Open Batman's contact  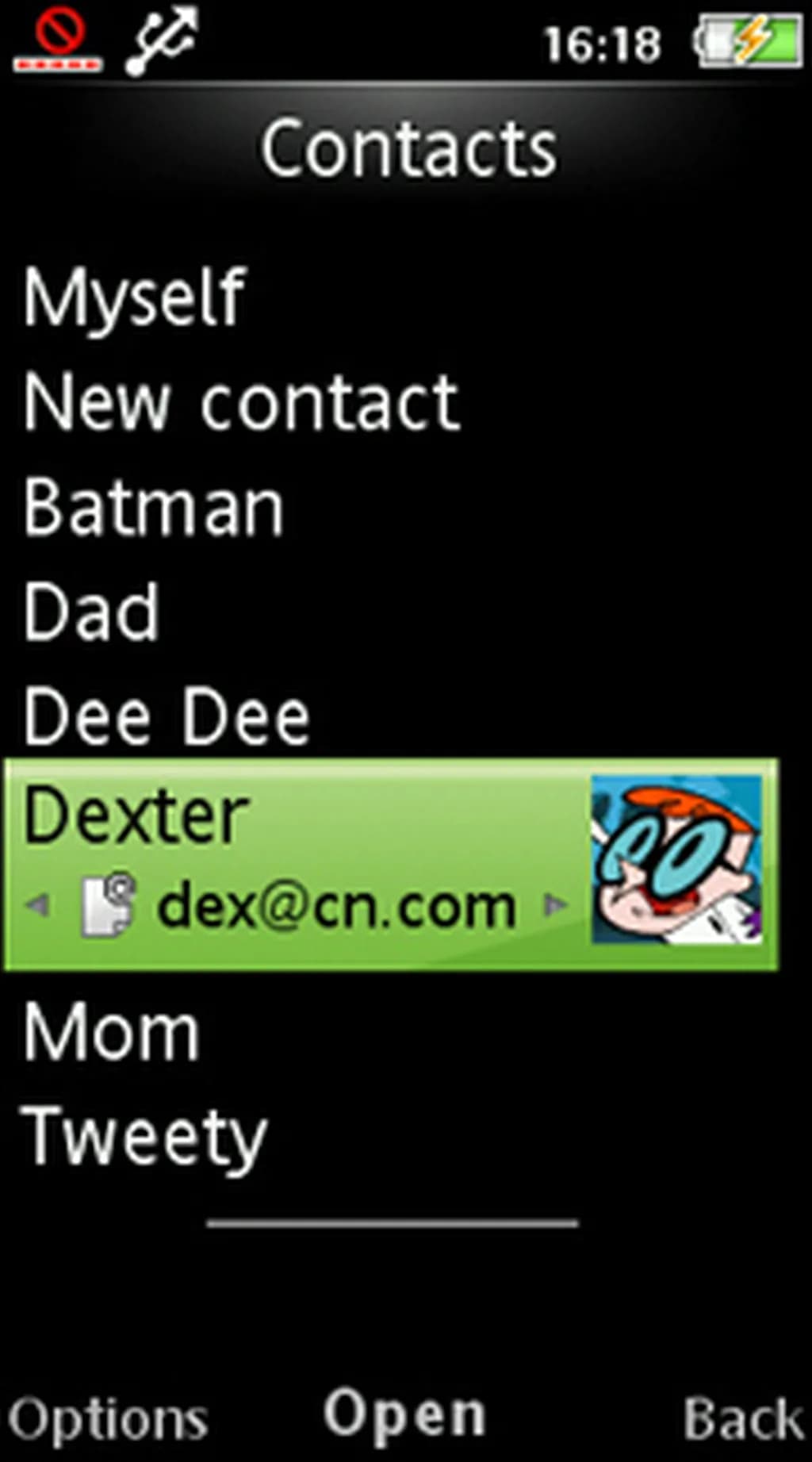[x=153, y=508]
